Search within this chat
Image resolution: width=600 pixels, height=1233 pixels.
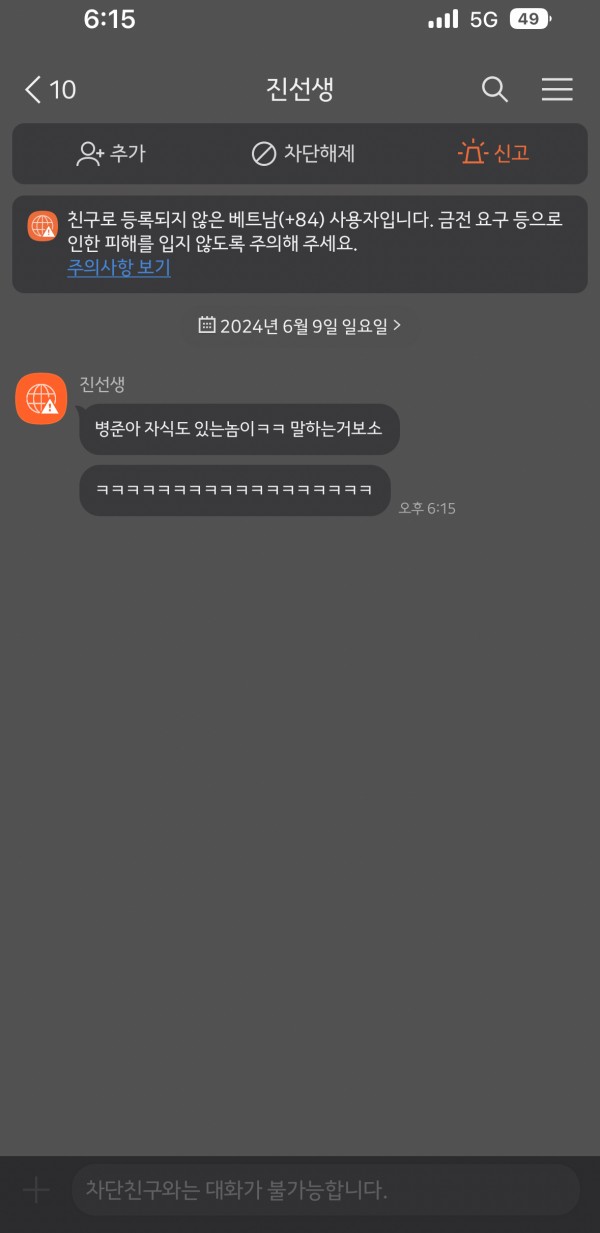pyautogui.click(x=495, y=90)
